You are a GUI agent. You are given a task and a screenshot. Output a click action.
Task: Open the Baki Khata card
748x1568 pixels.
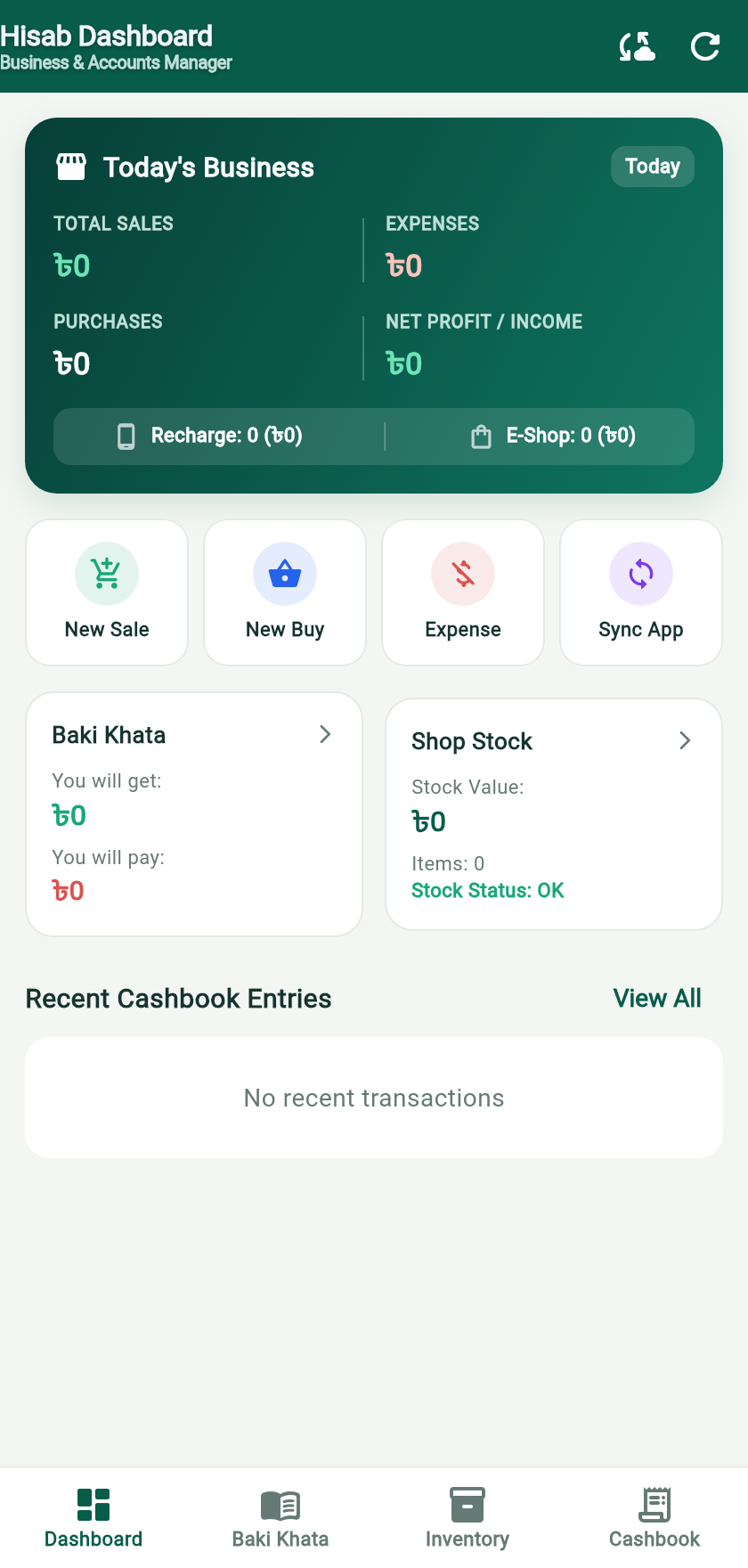tap(194, 814)
